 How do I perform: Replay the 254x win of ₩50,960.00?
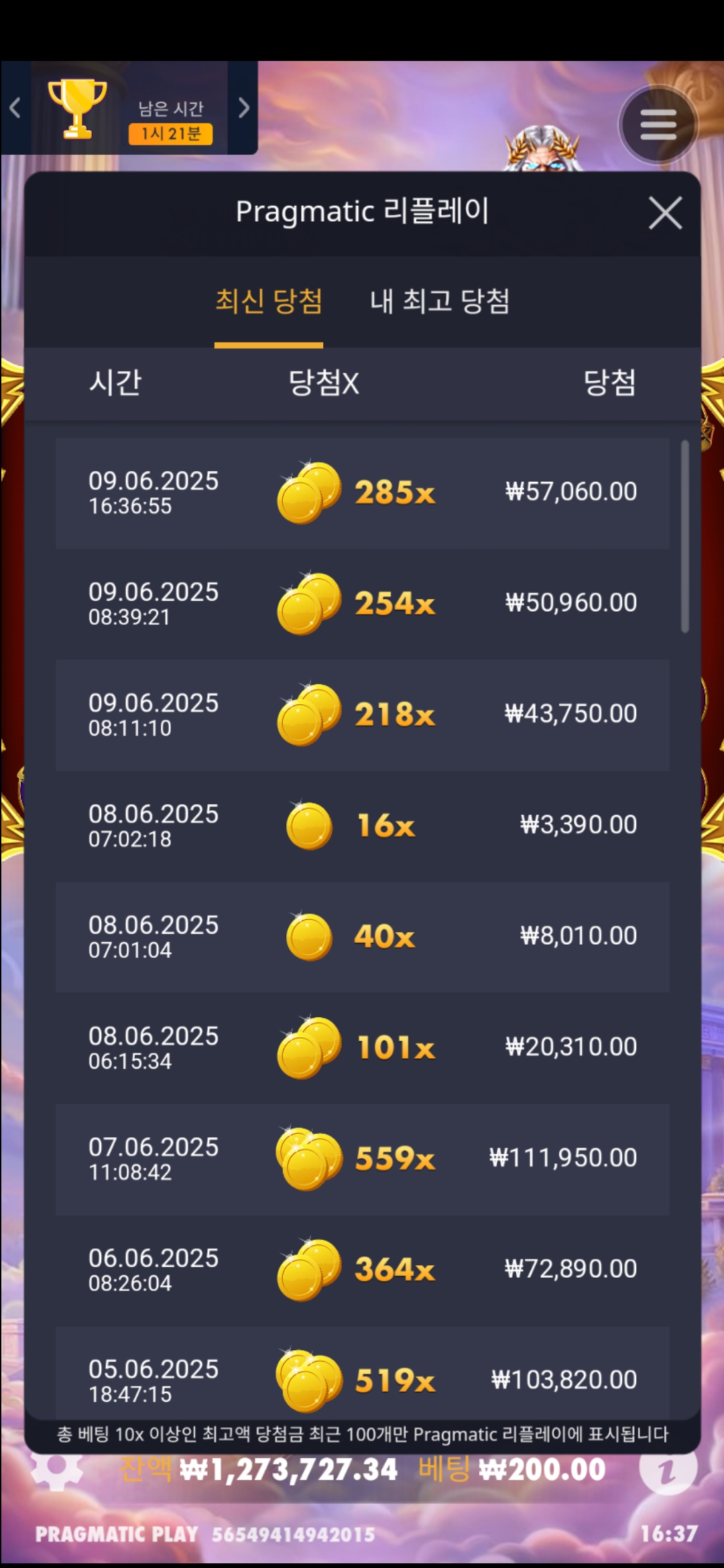tap(362, 604)
